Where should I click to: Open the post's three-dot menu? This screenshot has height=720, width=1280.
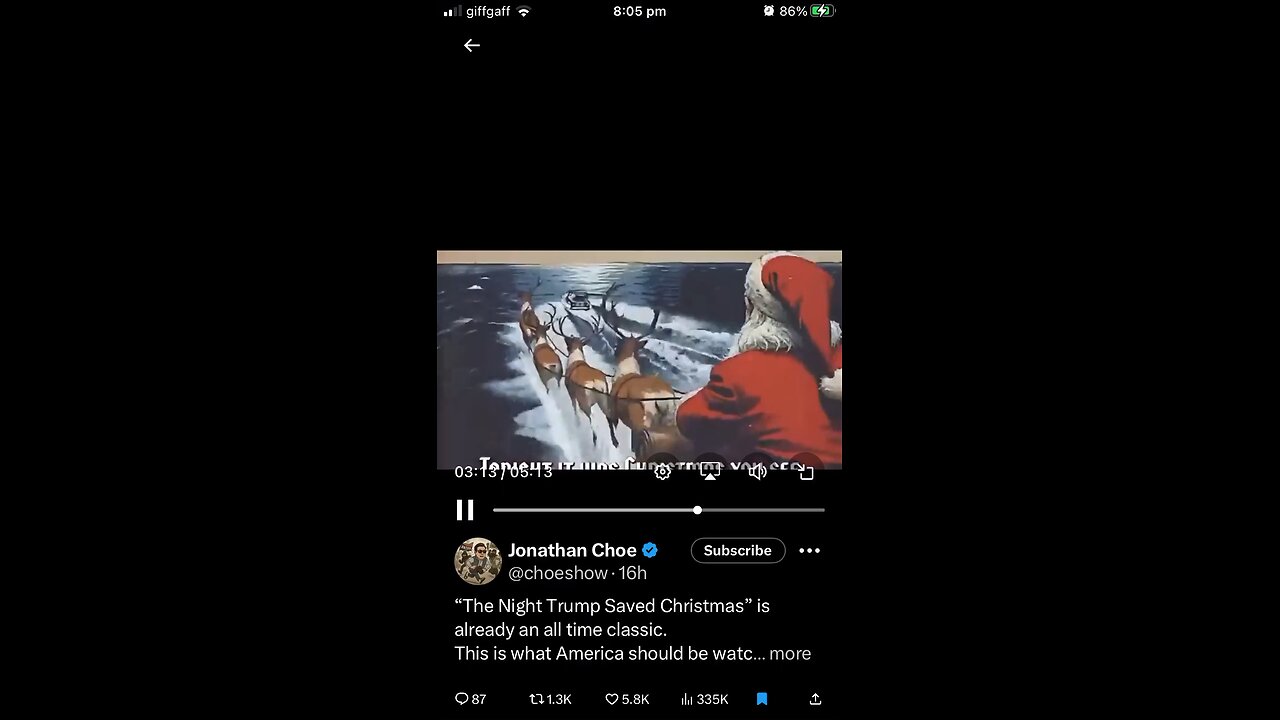click(809, 551)
